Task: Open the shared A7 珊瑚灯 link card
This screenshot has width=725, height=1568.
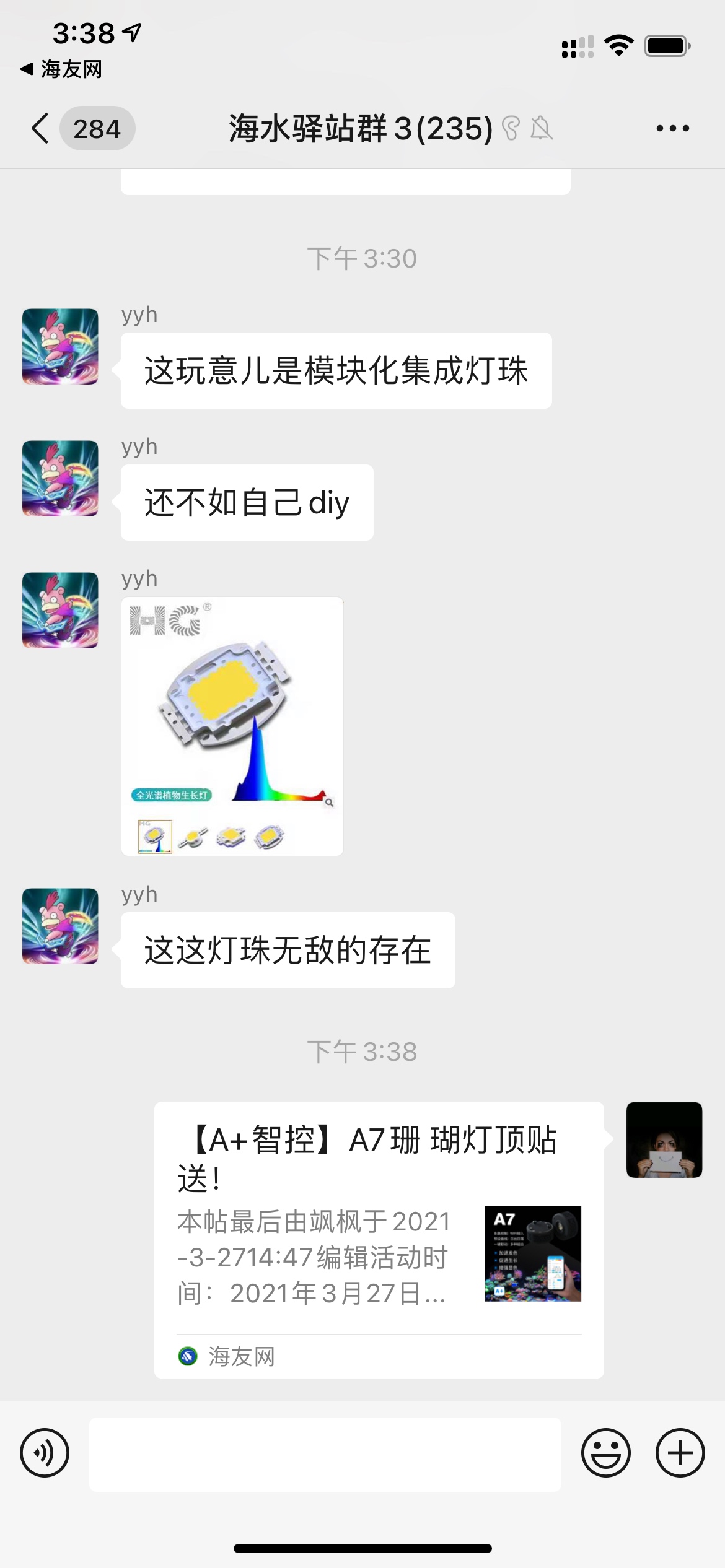Action: pos(379,1237)
